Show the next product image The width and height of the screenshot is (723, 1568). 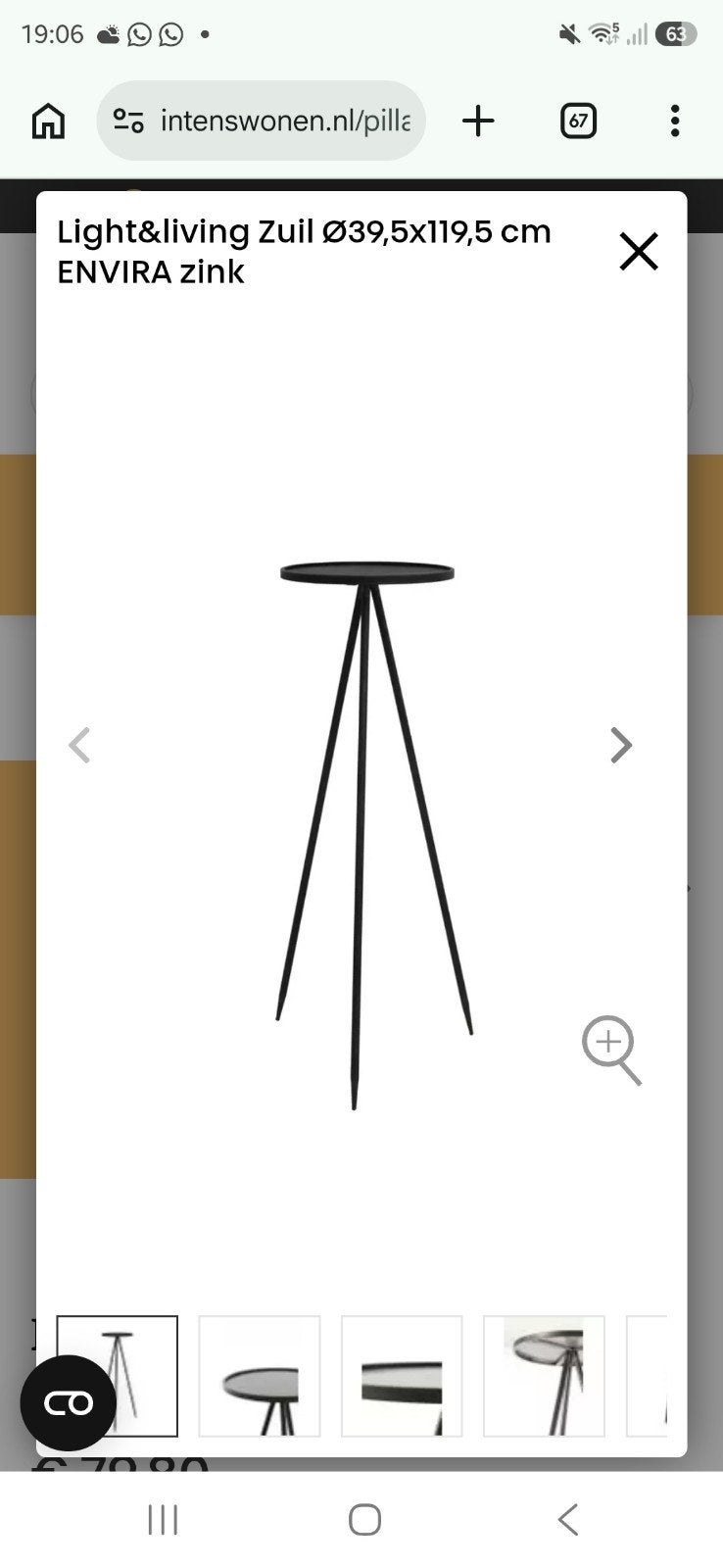coord(621,746)
